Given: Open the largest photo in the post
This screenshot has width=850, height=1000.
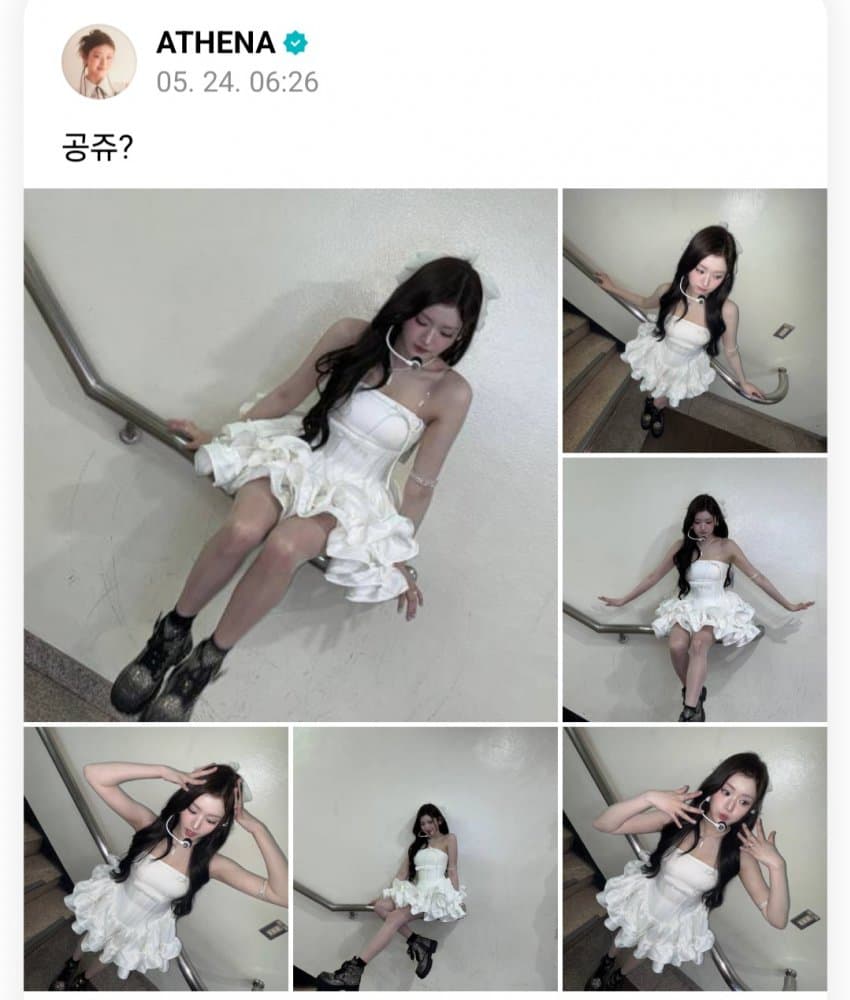Looking at the screenshot, I should tap(290, 455).
